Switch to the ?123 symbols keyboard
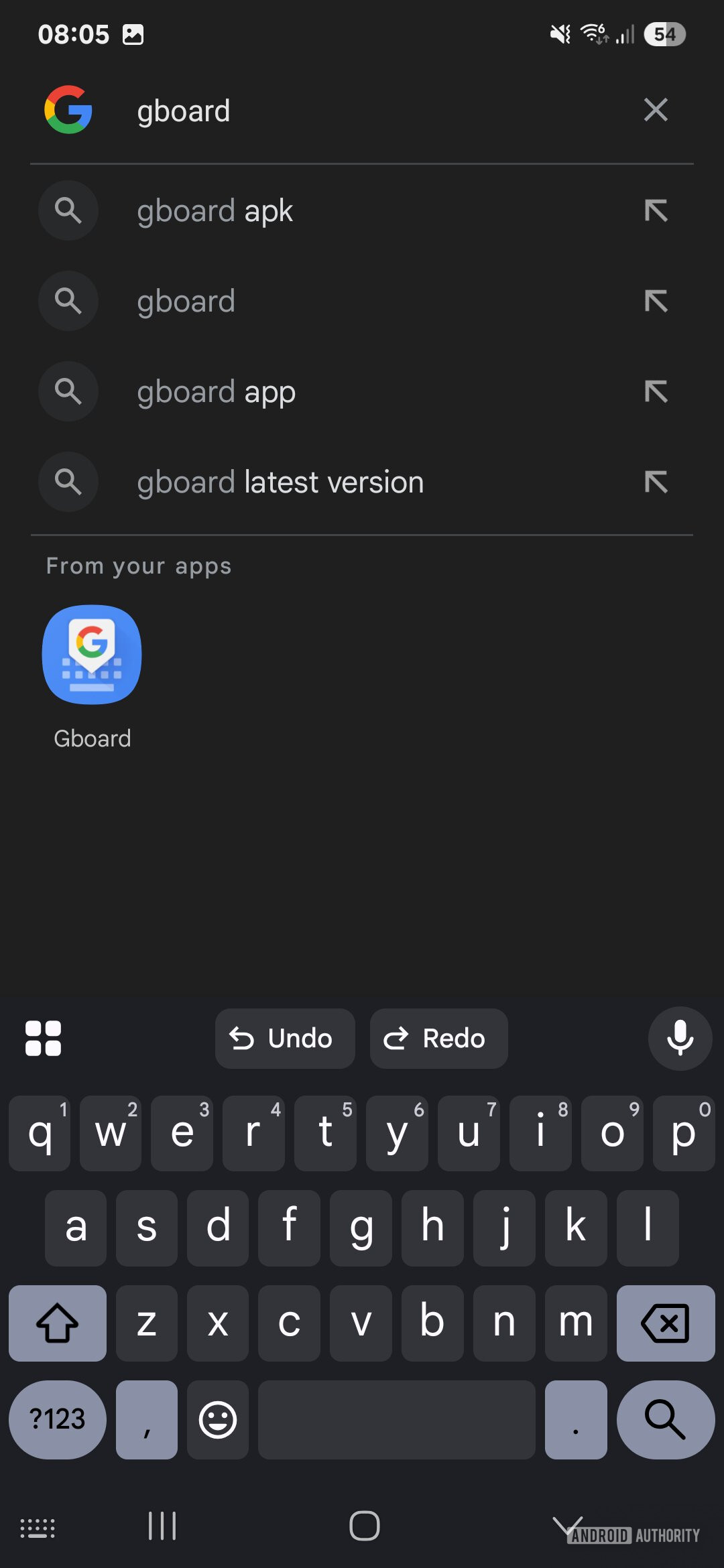724x1568 pixels. 57,1419
